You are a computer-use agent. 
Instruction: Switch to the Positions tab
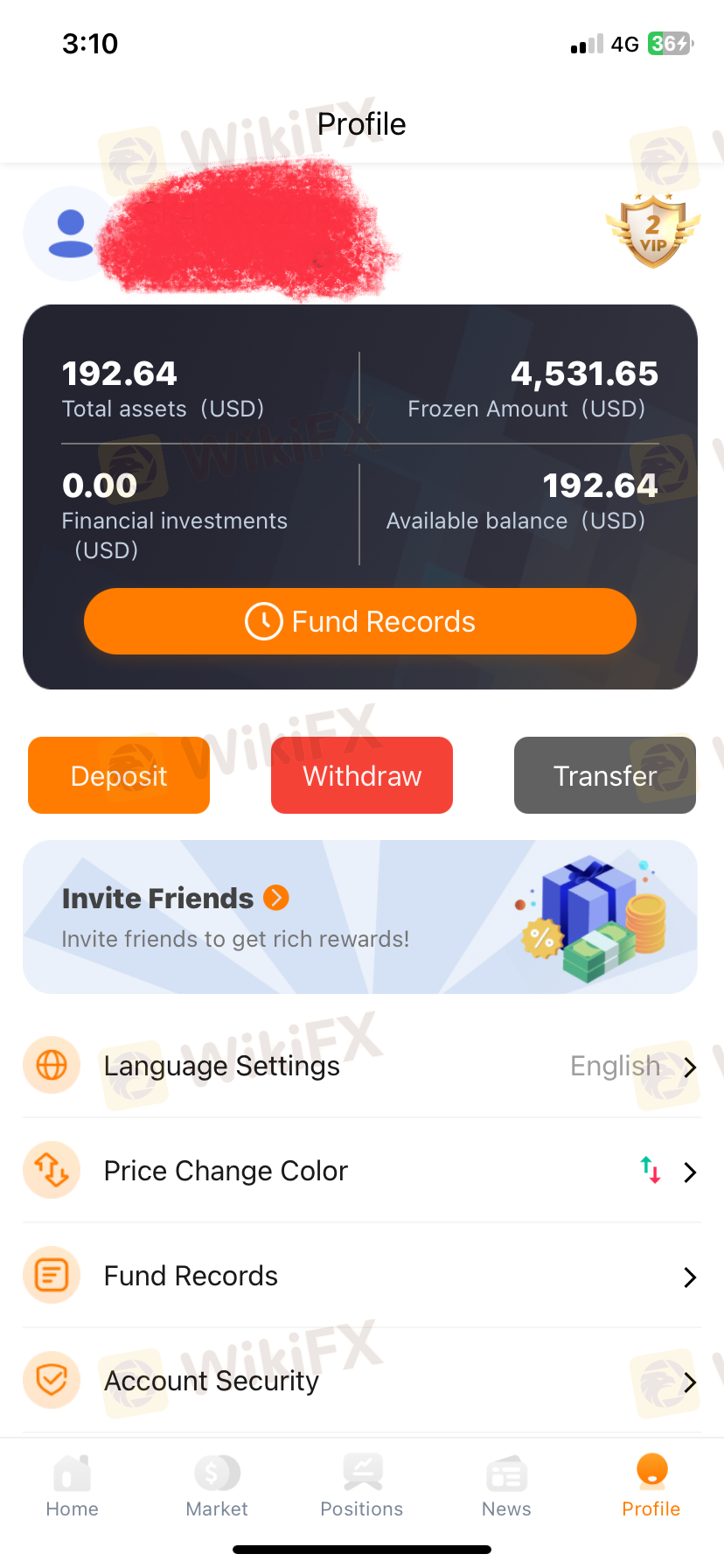point(362,1486)
